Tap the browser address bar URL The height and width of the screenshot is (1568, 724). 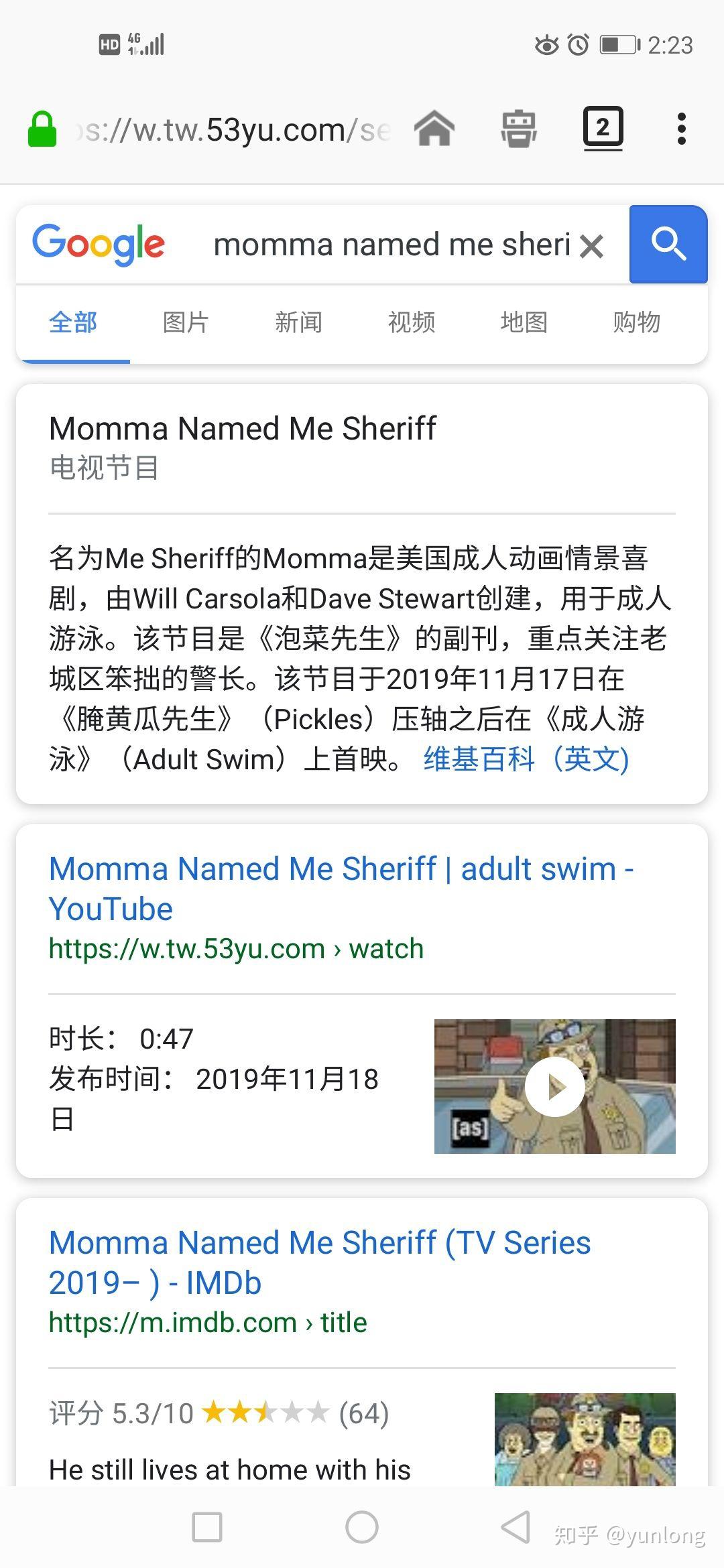pyautogui.click(x=231, y=129)
